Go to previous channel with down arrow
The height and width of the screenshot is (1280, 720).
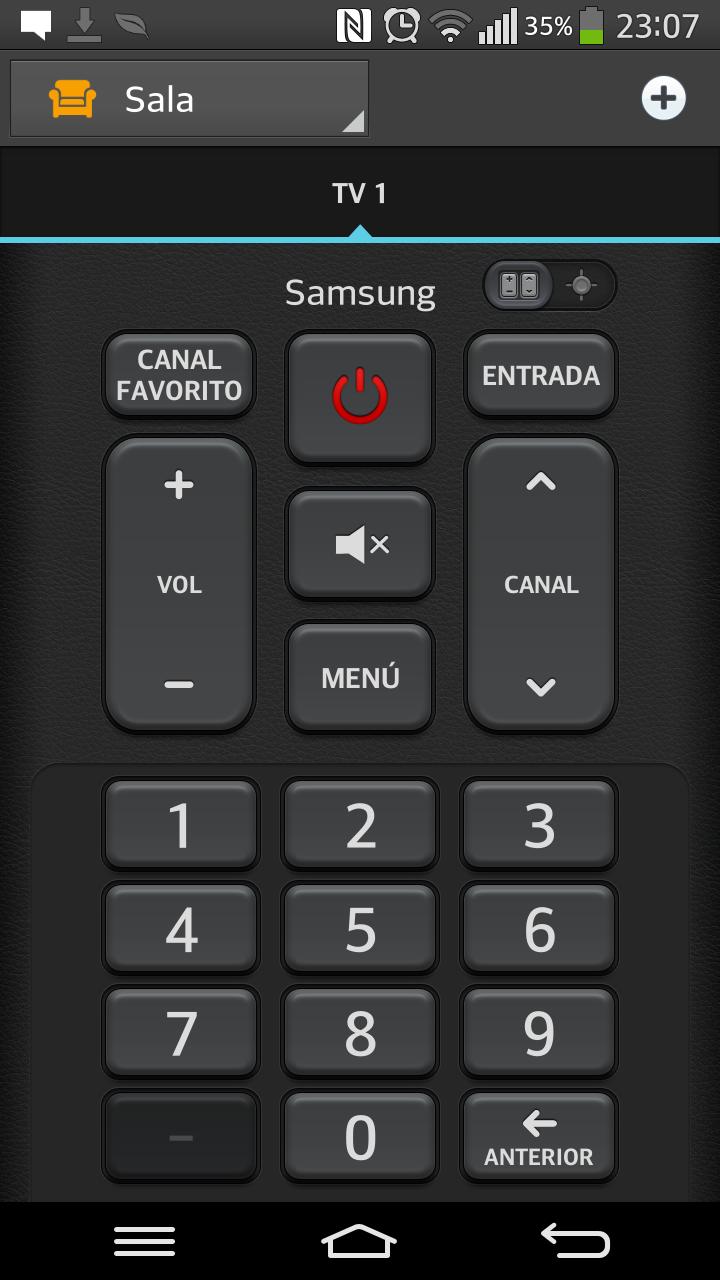tap(541, 687)
